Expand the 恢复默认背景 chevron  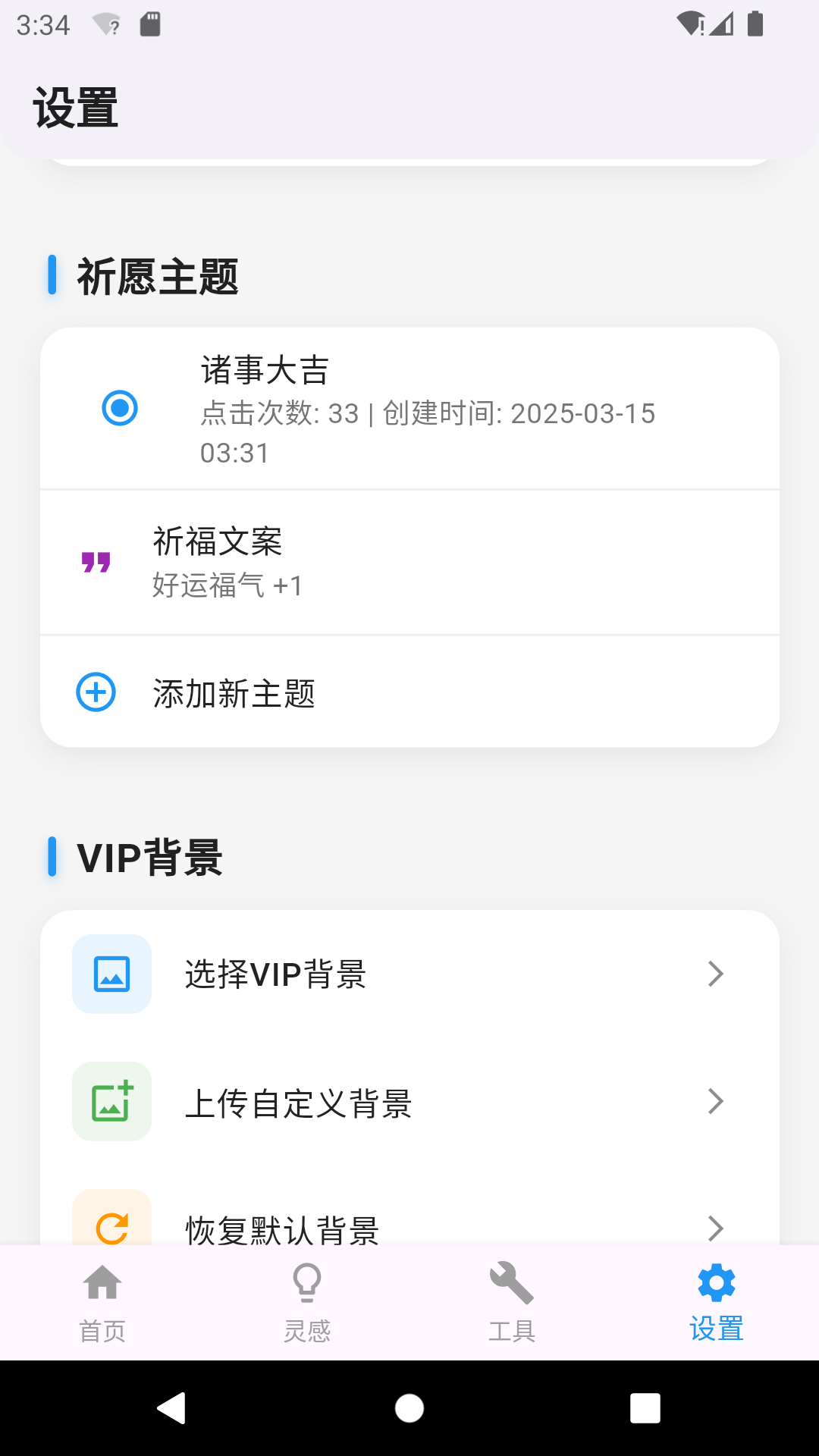point(715,1228)
